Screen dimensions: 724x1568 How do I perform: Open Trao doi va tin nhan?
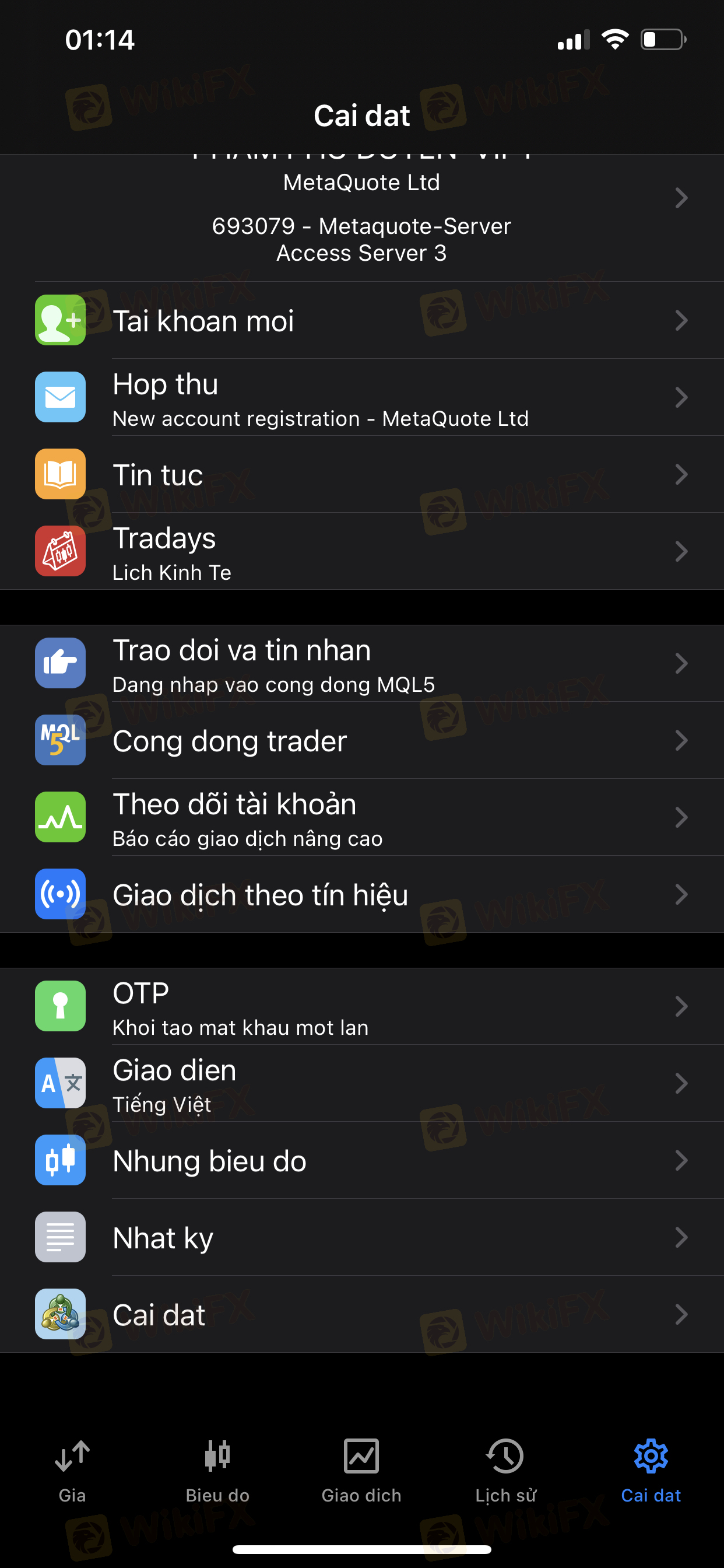pyautogui.click(x=362, y=663)
